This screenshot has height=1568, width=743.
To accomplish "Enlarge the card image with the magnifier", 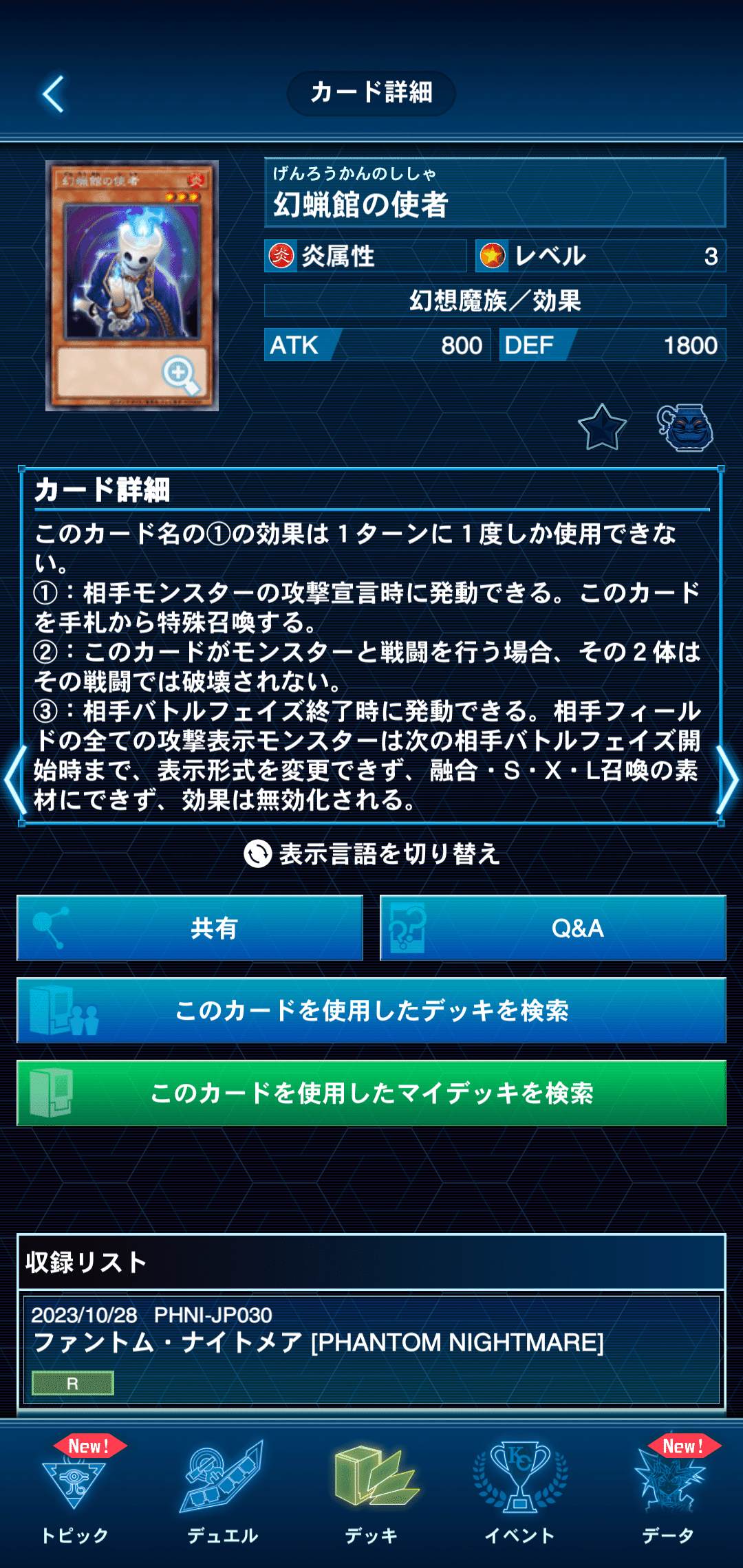I will pyautogui.click(x=181, y=375).
